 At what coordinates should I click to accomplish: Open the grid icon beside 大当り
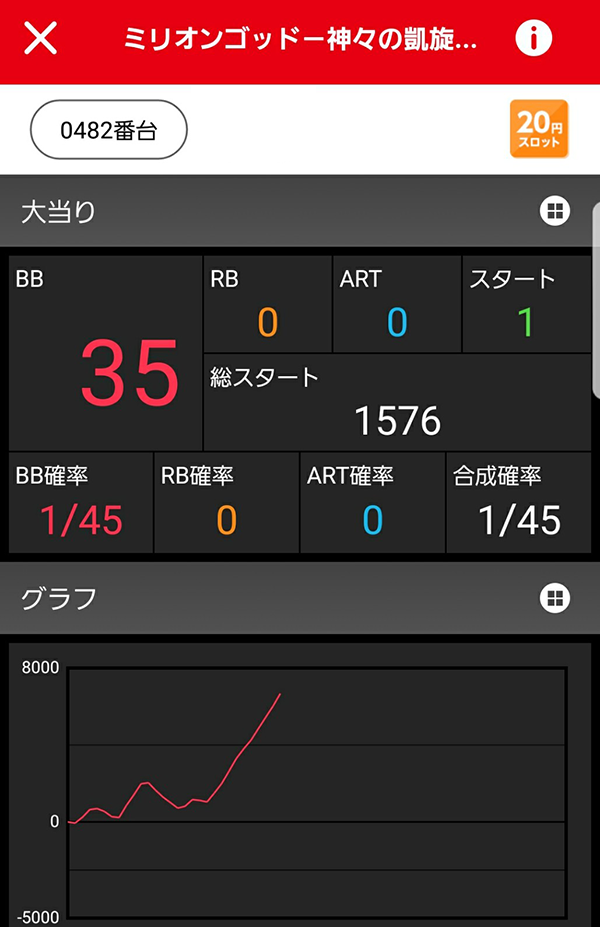[554, 211]
